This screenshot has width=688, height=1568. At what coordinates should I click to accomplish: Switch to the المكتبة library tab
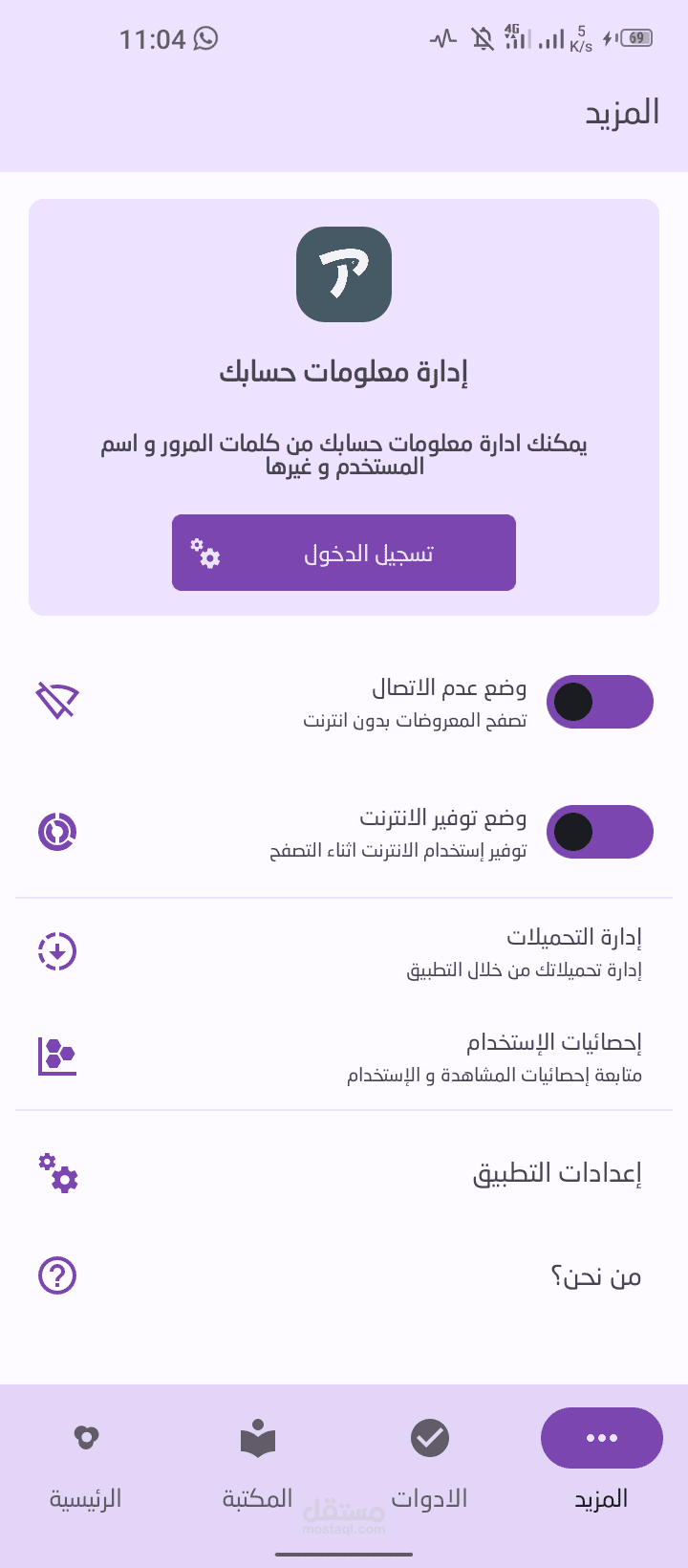tap(258, 1461)
